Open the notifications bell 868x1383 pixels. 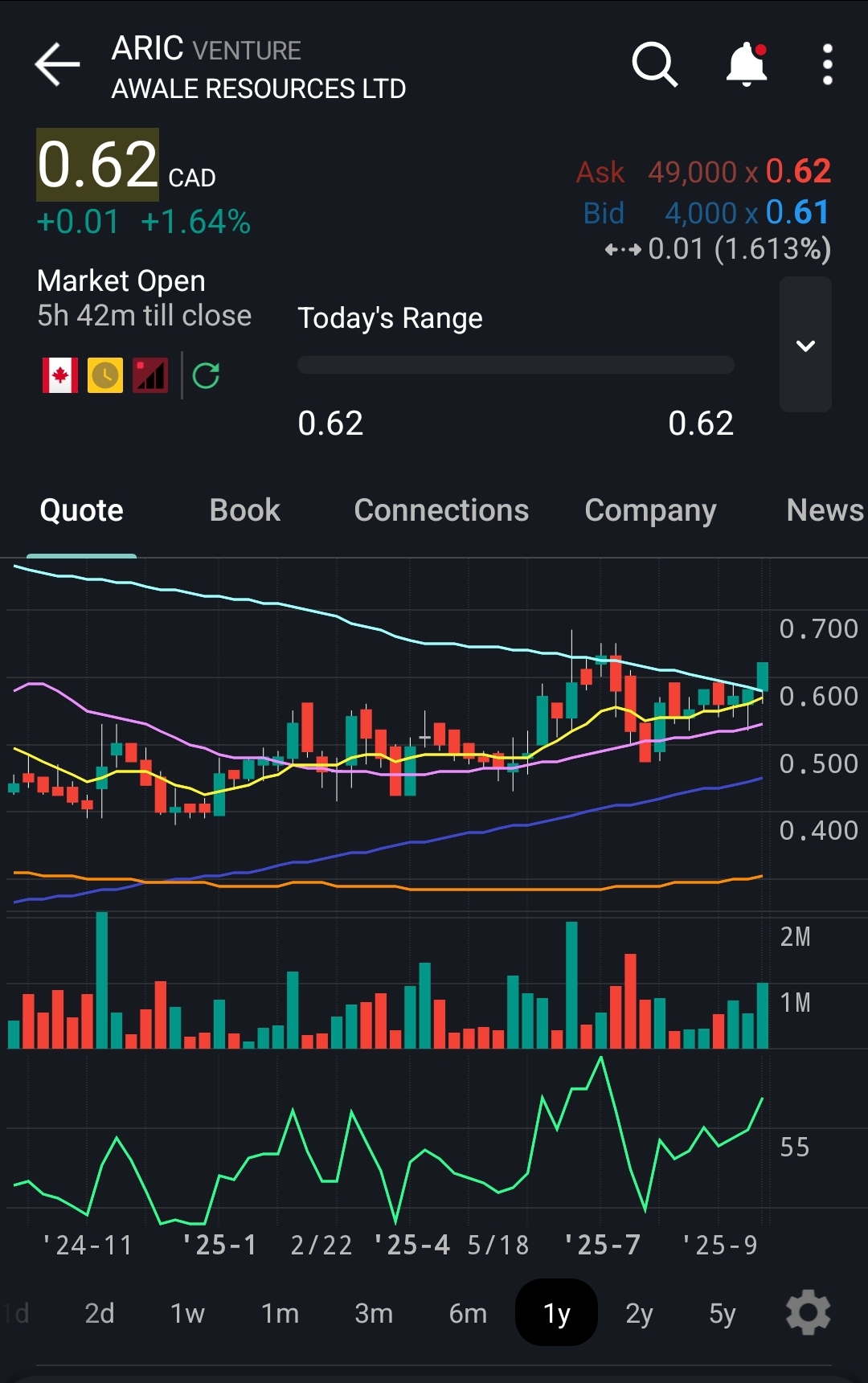(746, 64)
